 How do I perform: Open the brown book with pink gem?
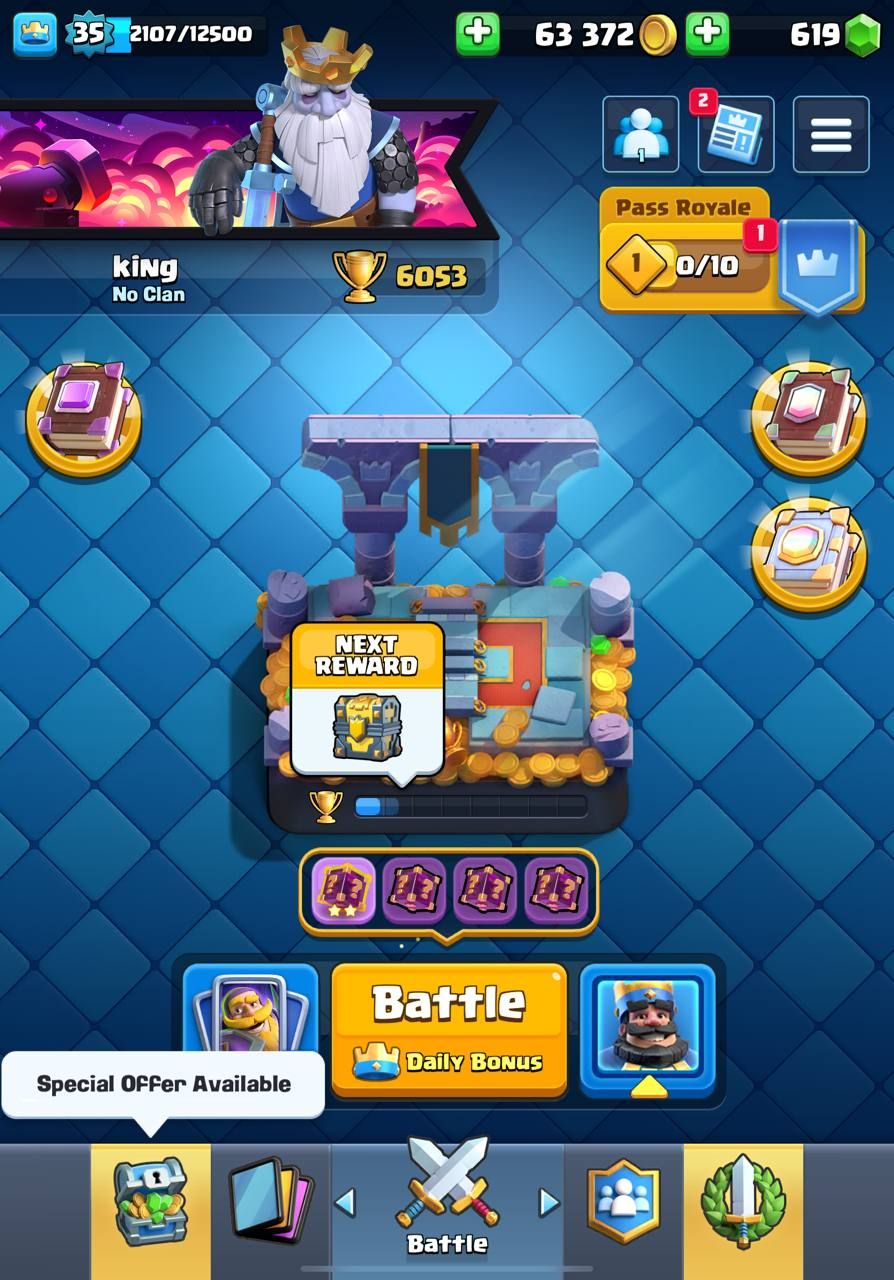click(x=808, y=417)
